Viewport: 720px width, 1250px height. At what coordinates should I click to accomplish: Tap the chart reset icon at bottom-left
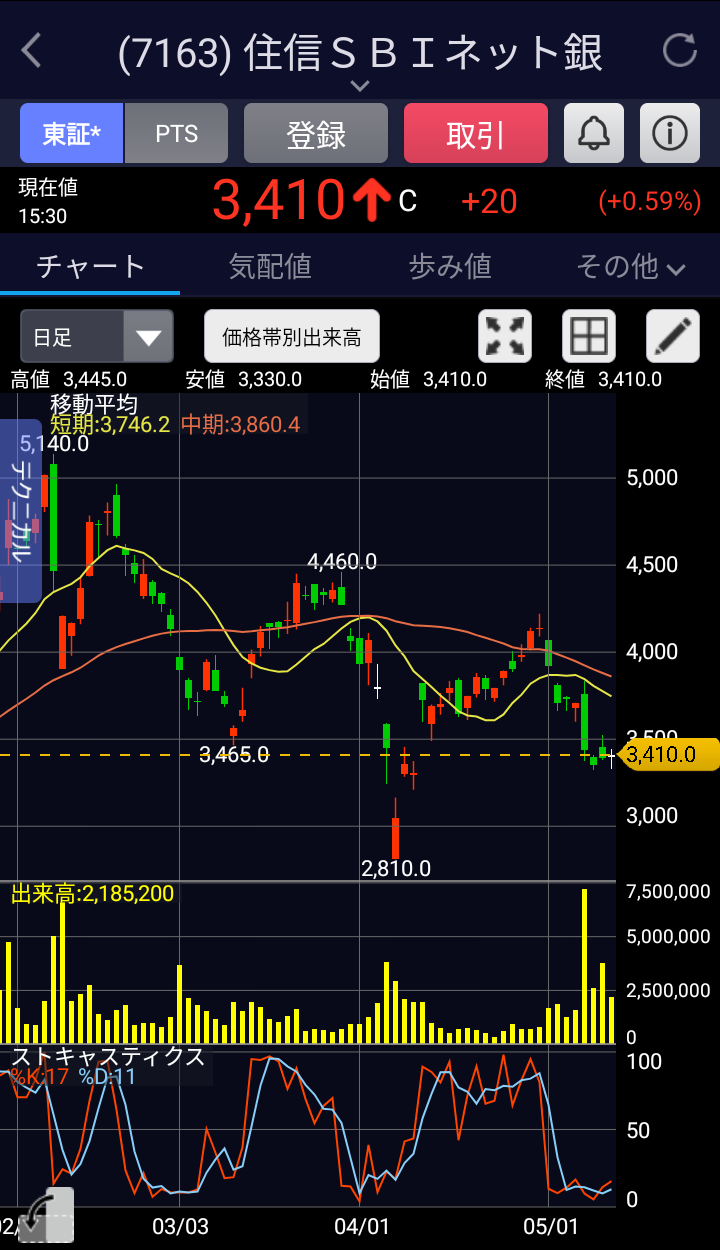(x=46, y=1216)
